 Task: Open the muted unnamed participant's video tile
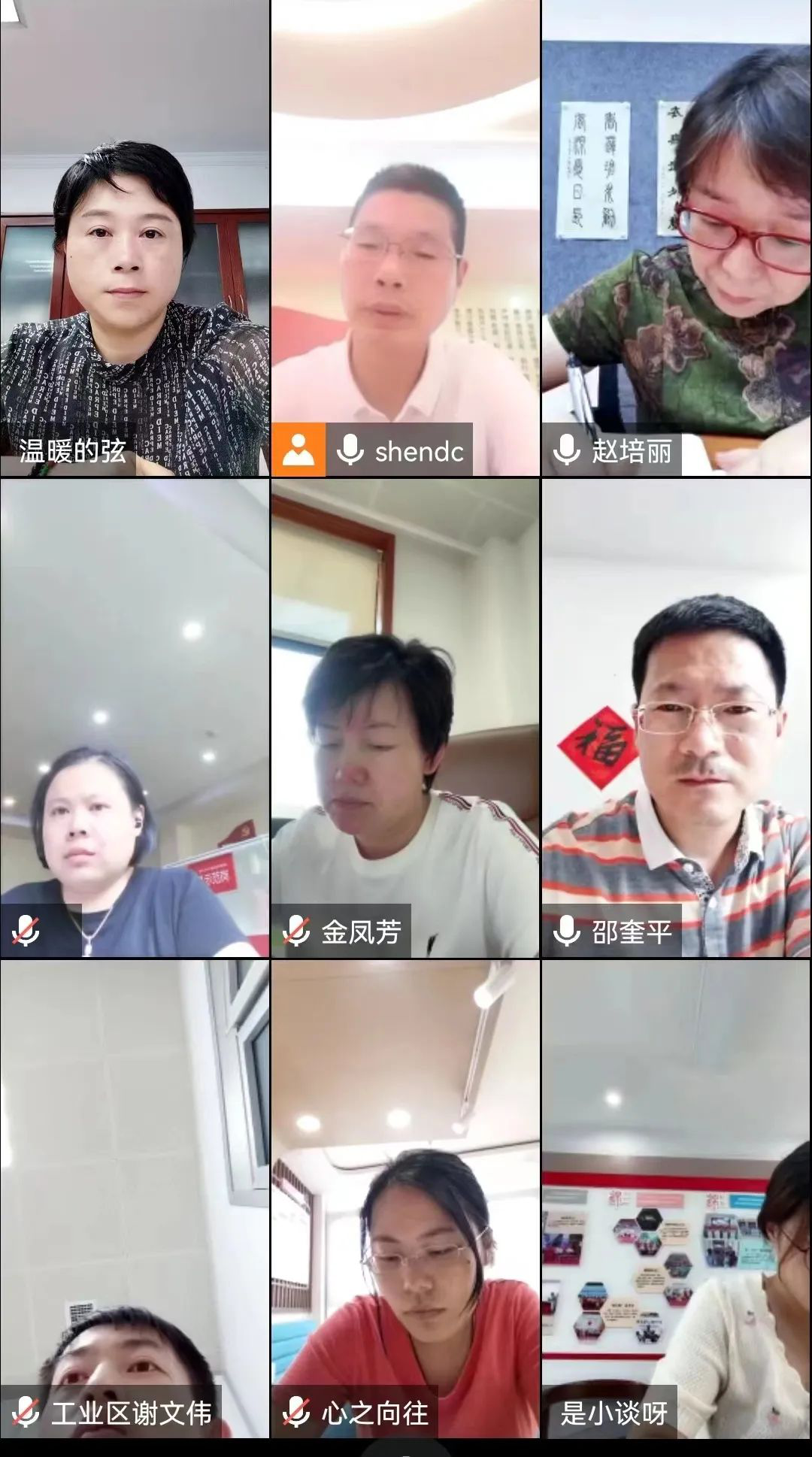click(x=135, y=718)
